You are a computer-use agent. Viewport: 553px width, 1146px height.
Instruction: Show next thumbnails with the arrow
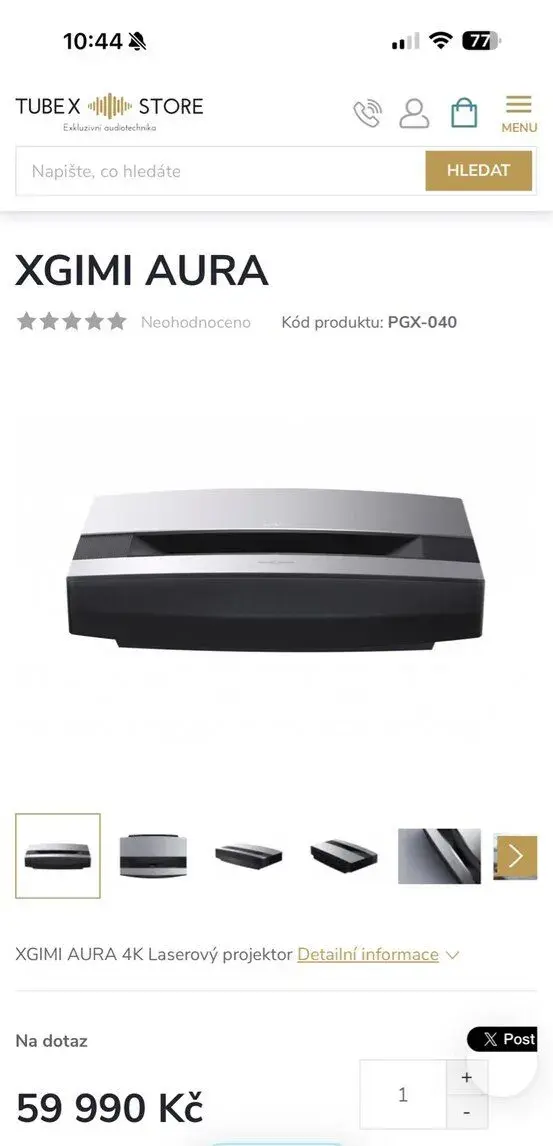coord(518,857)
